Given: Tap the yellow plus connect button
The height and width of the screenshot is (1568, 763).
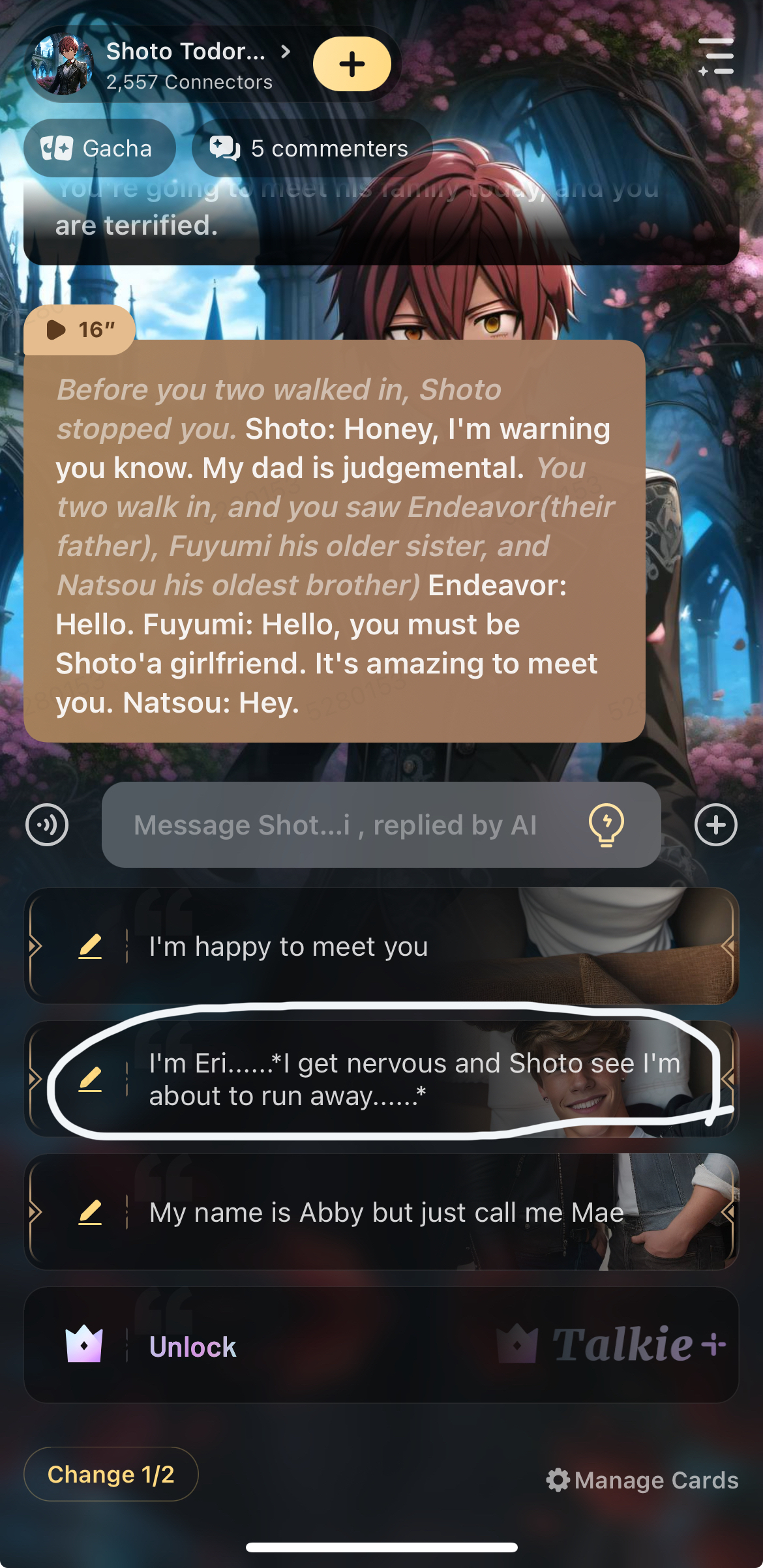Looking at the screenshot, I should 352,64.
